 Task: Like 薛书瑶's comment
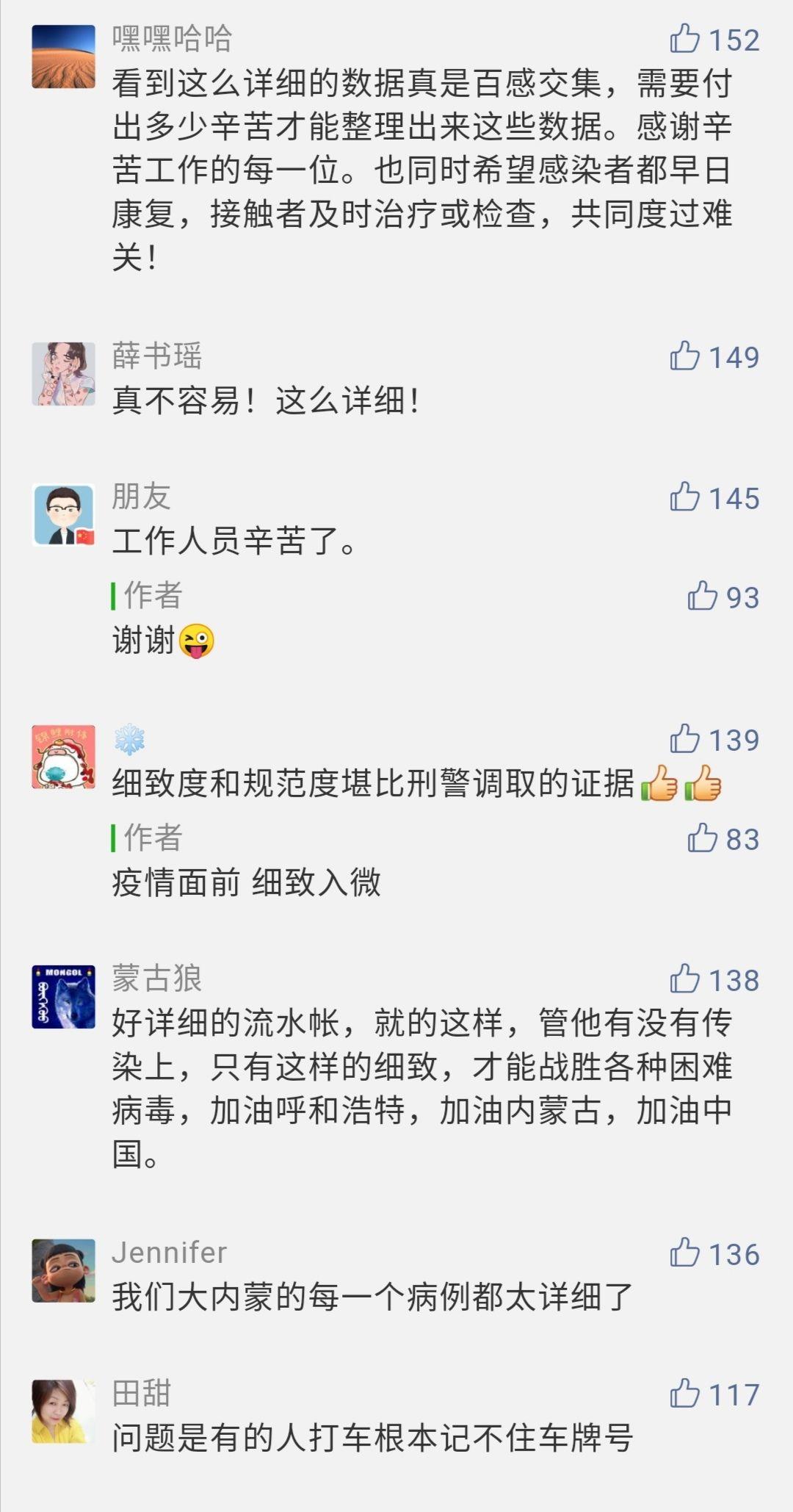pyautogui.click(x=684, y=356)
